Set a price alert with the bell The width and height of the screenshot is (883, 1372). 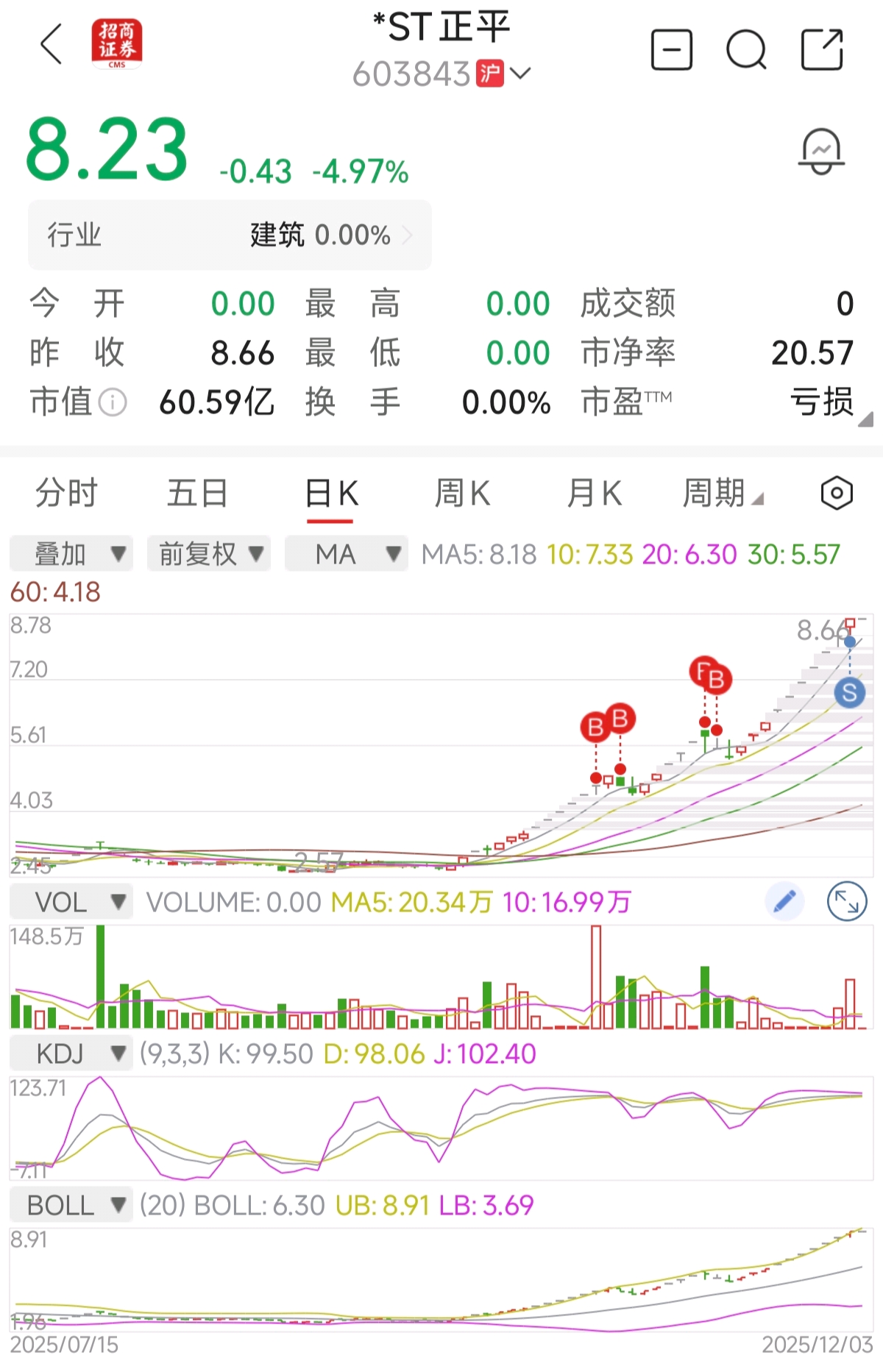coord(821,152)
